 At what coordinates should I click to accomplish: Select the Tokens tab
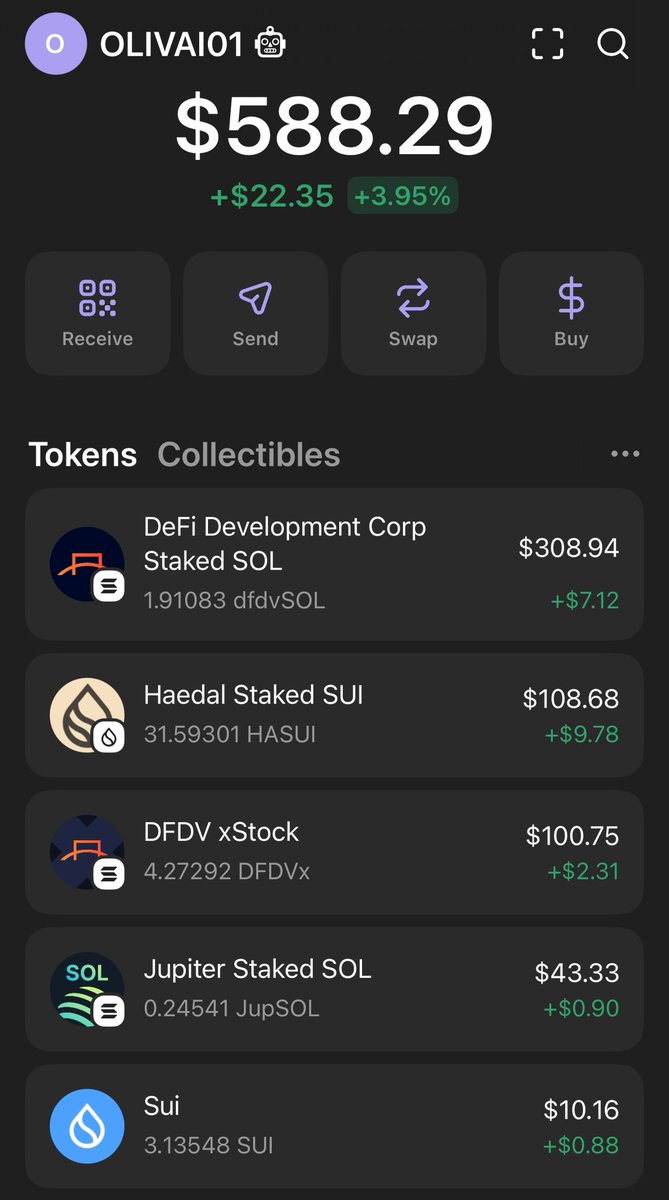pyautogui.click(x=82, y=455)
